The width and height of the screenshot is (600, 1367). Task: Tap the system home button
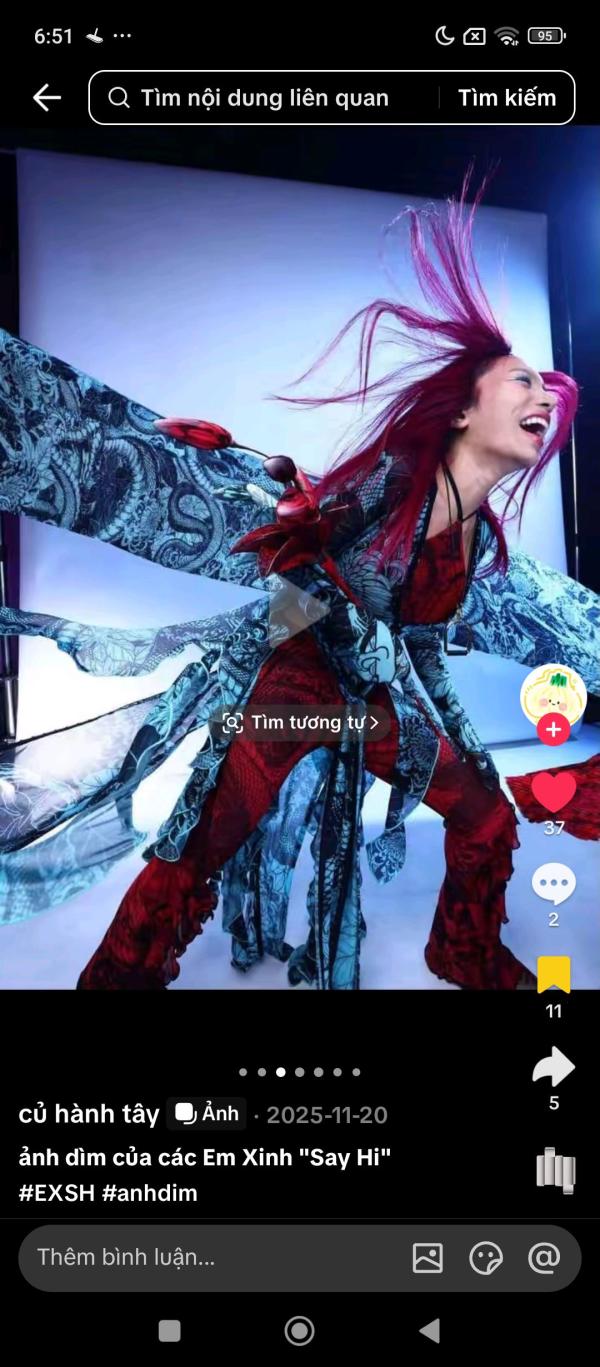(299, 1330)
